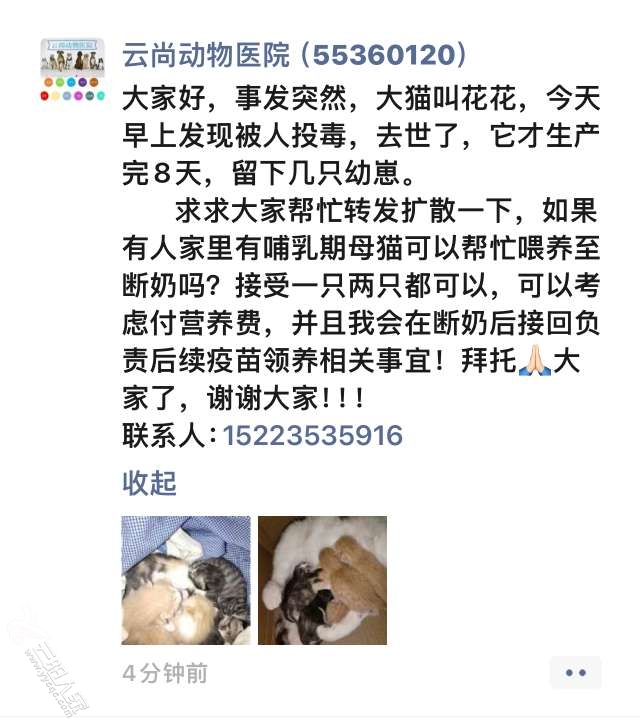Open the 云尚动物医院 (55360120) name link
This screenshot has height=725, width=640.
(294, 55)
